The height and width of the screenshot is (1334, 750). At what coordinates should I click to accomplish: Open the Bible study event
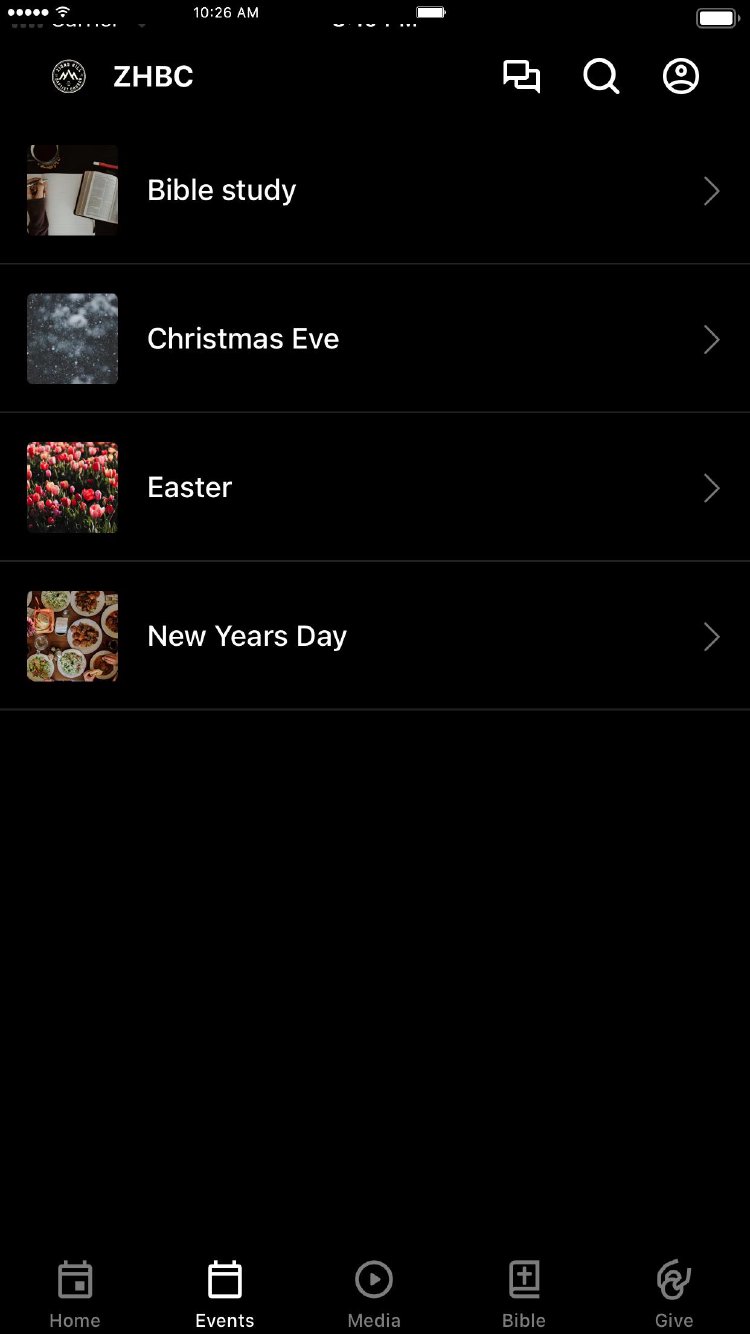point(375,190)
